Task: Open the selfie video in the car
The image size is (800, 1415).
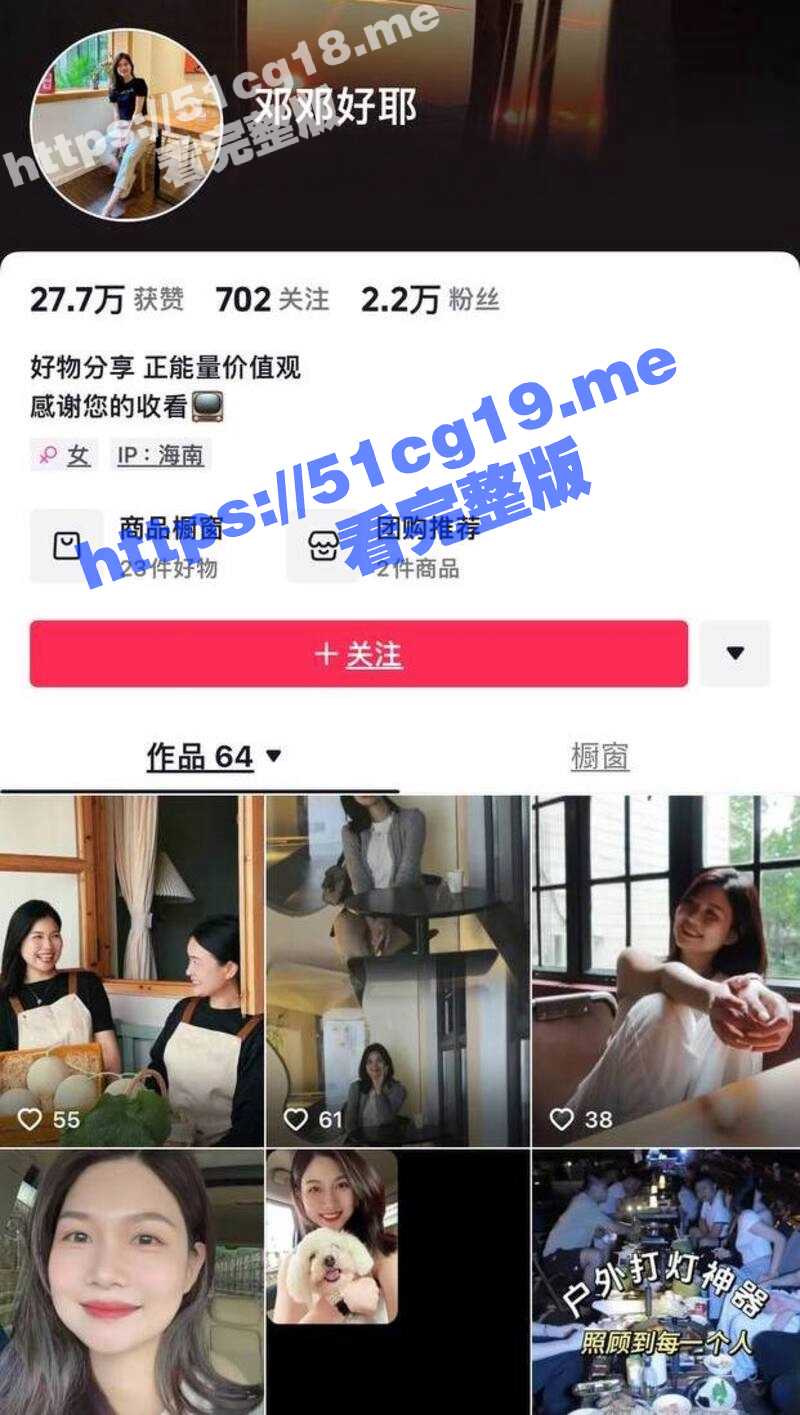Action: pos(131,1282)
